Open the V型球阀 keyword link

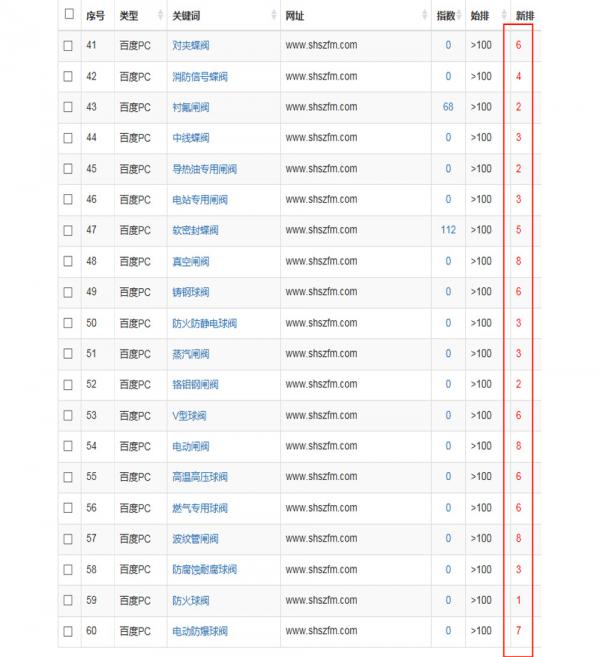pos(189,416)
